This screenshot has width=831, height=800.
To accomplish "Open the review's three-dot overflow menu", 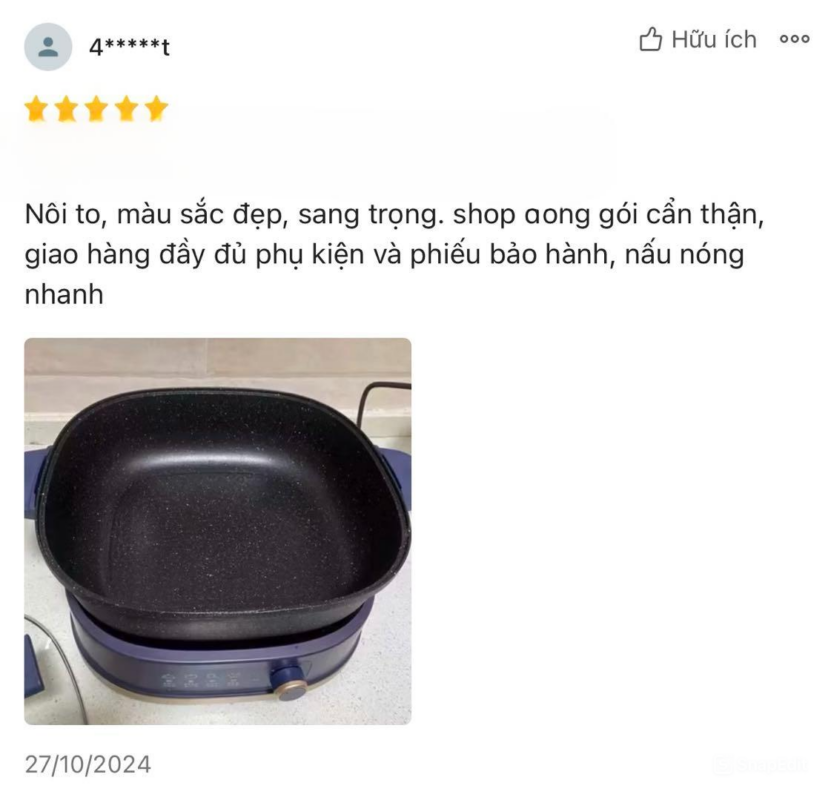I will pyautogui.click(x=794, y=40).
